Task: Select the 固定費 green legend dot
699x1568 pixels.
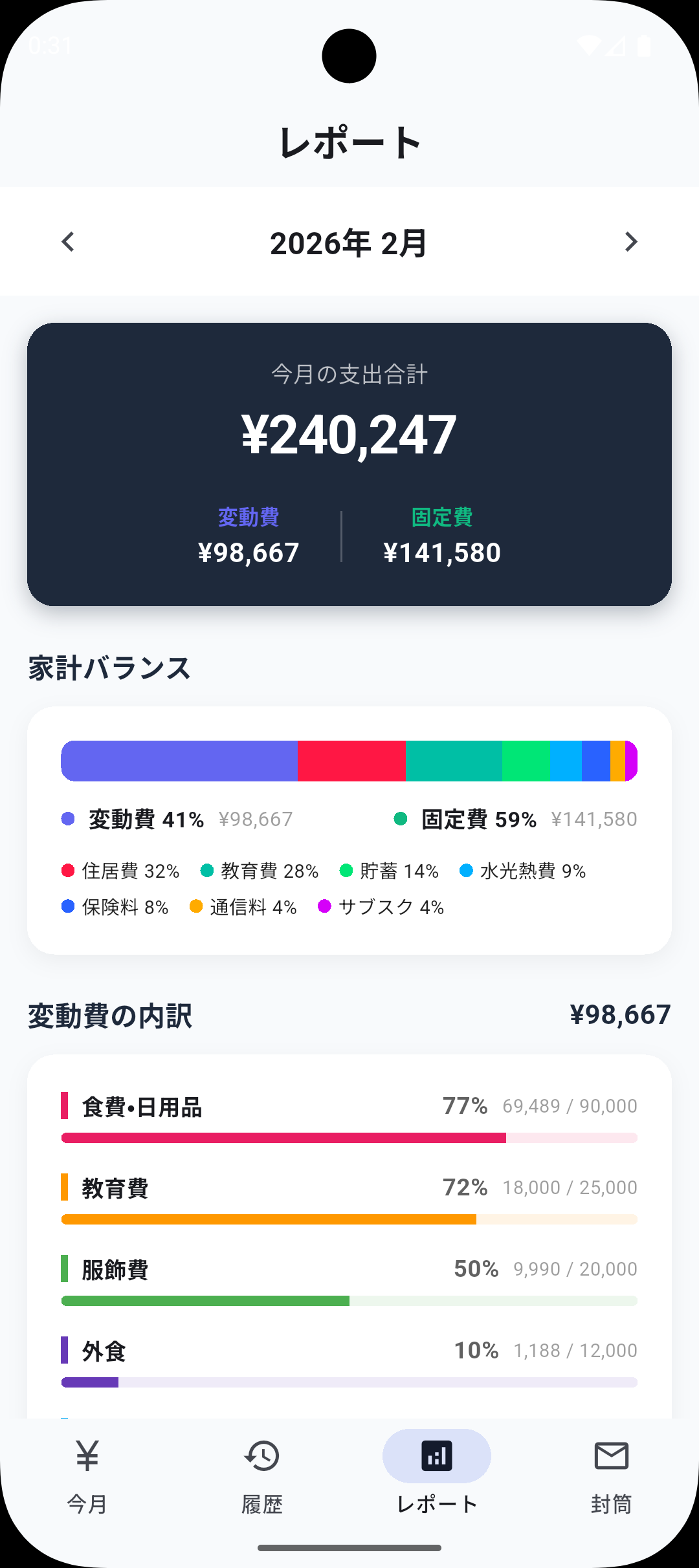Action: tap(401, 819)
